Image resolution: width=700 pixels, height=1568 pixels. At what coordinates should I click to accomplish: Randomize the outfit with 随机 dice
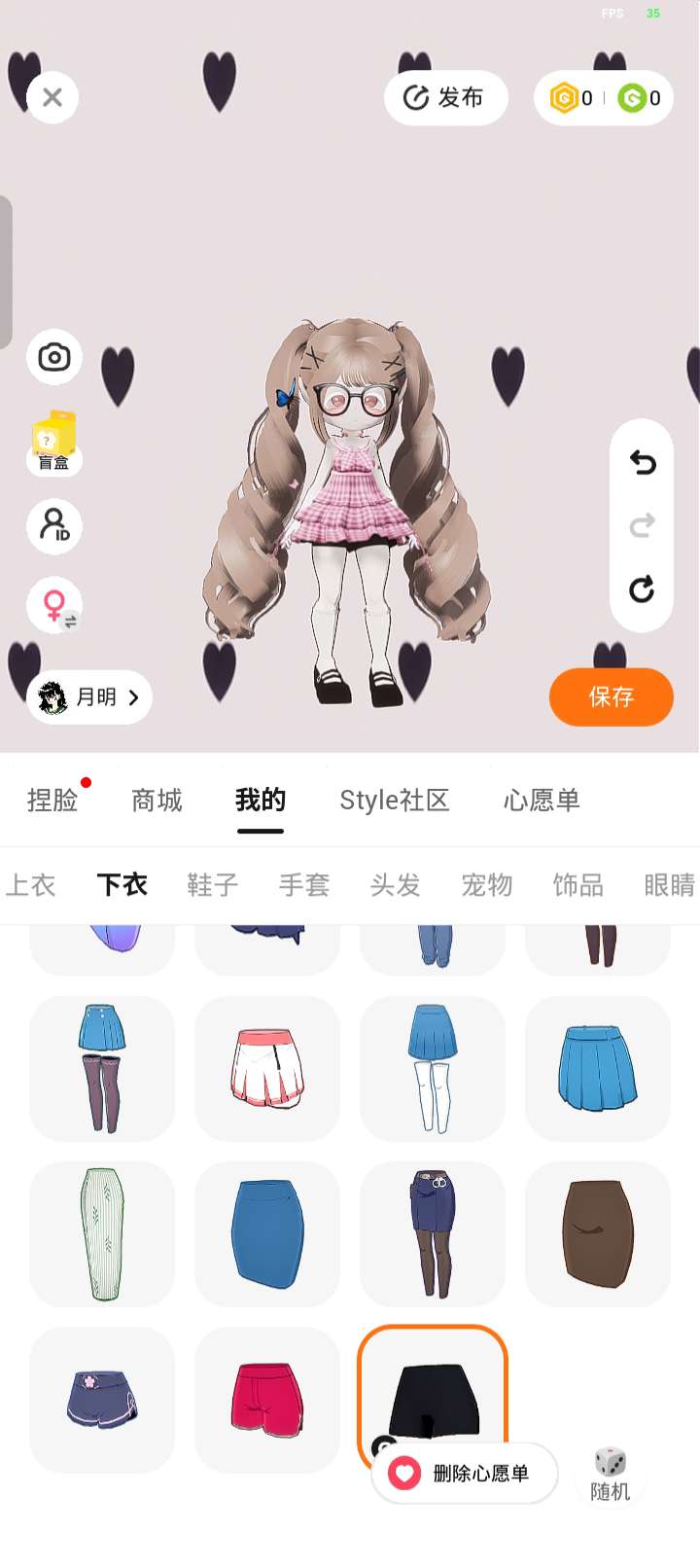point(611,1474)
